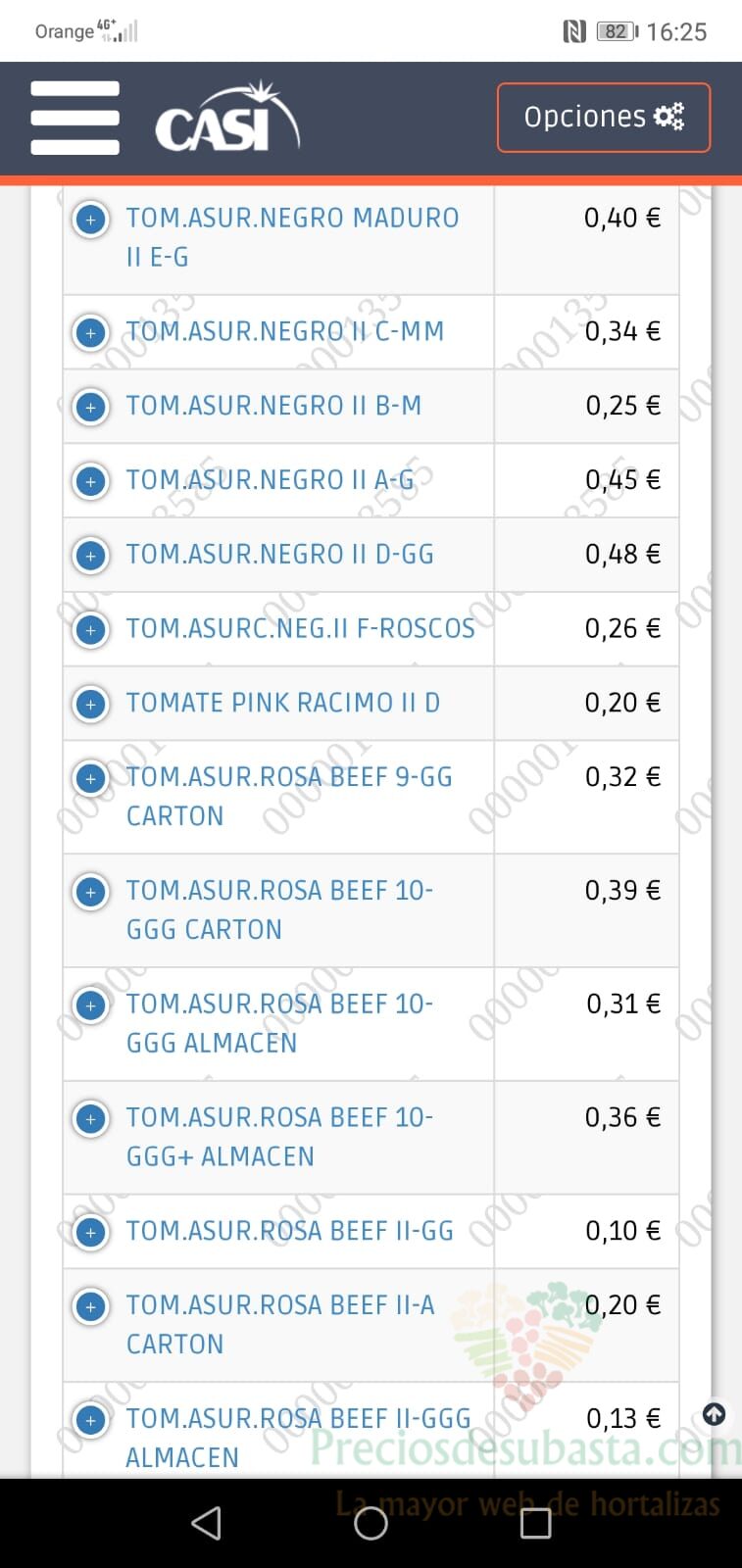This screenshot has height=1568, width=742.
Task: Expand TOM.ASUR.NEGRO MADURO II E-G row
Action: 91,220
